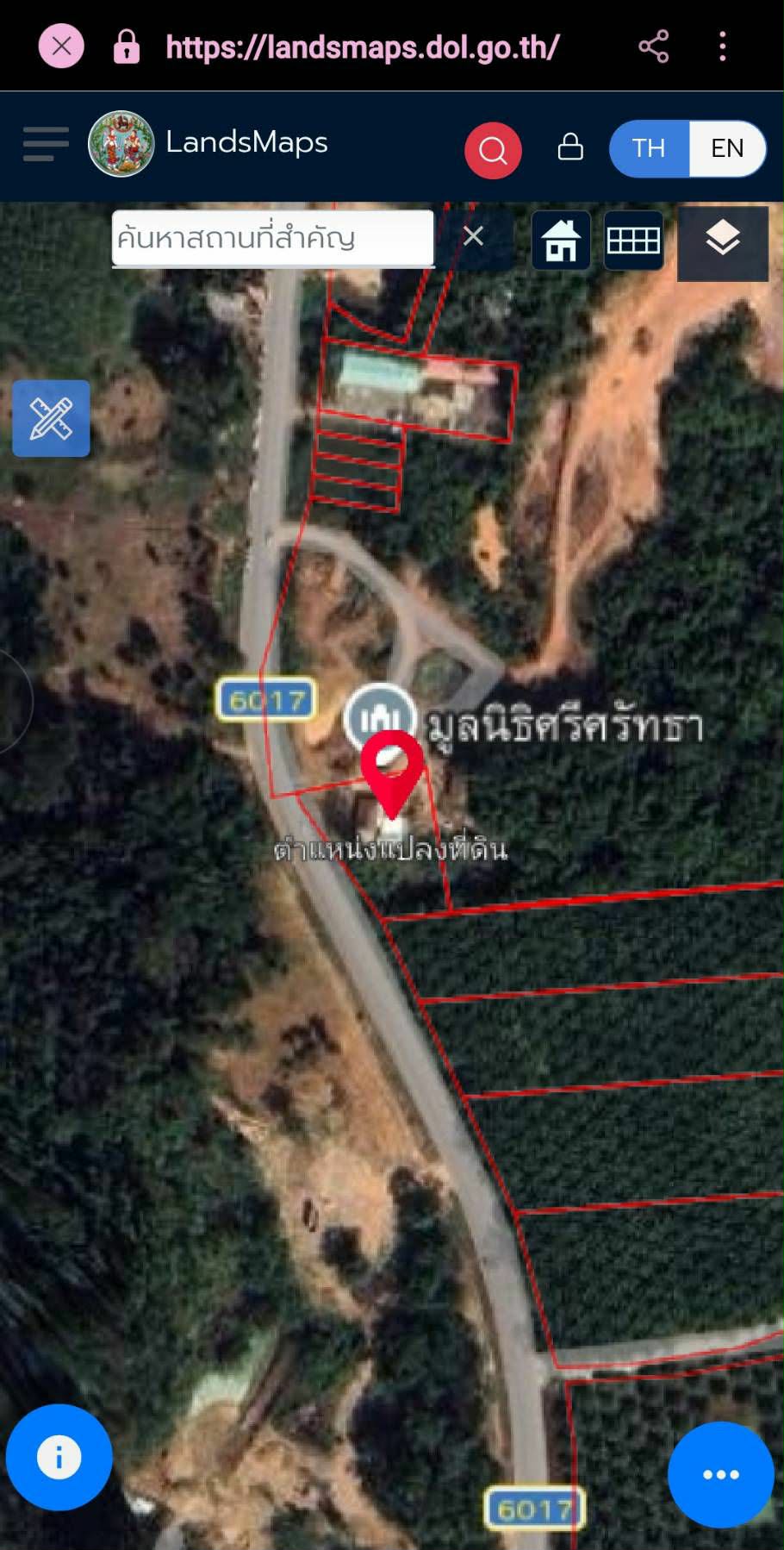784x1550 pixels.
Task: Clear the place search box
Action: click(x=473, y=236)
